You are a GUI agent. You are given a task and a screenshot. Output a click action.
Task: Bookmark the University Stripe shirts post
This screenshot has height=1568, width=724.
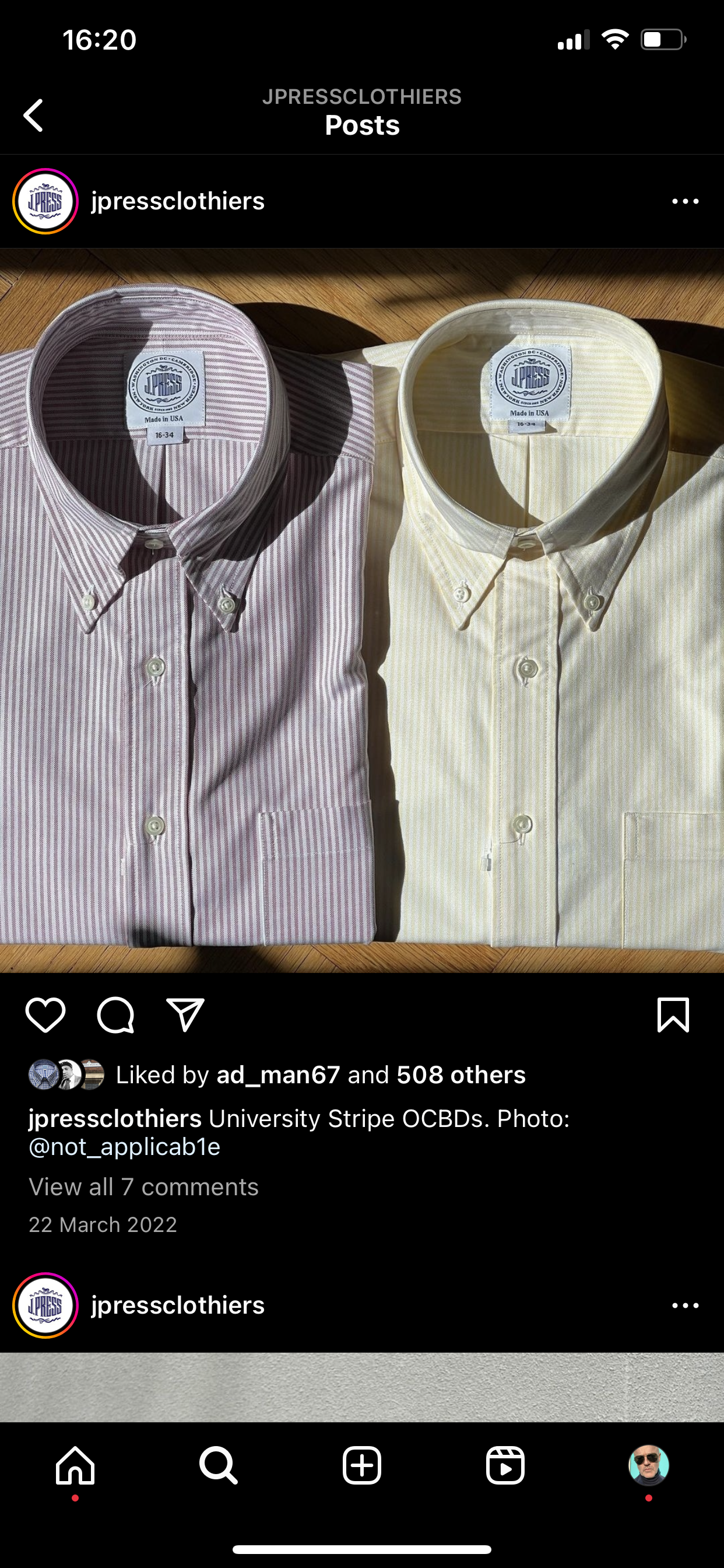click(x=673, y=1014)
